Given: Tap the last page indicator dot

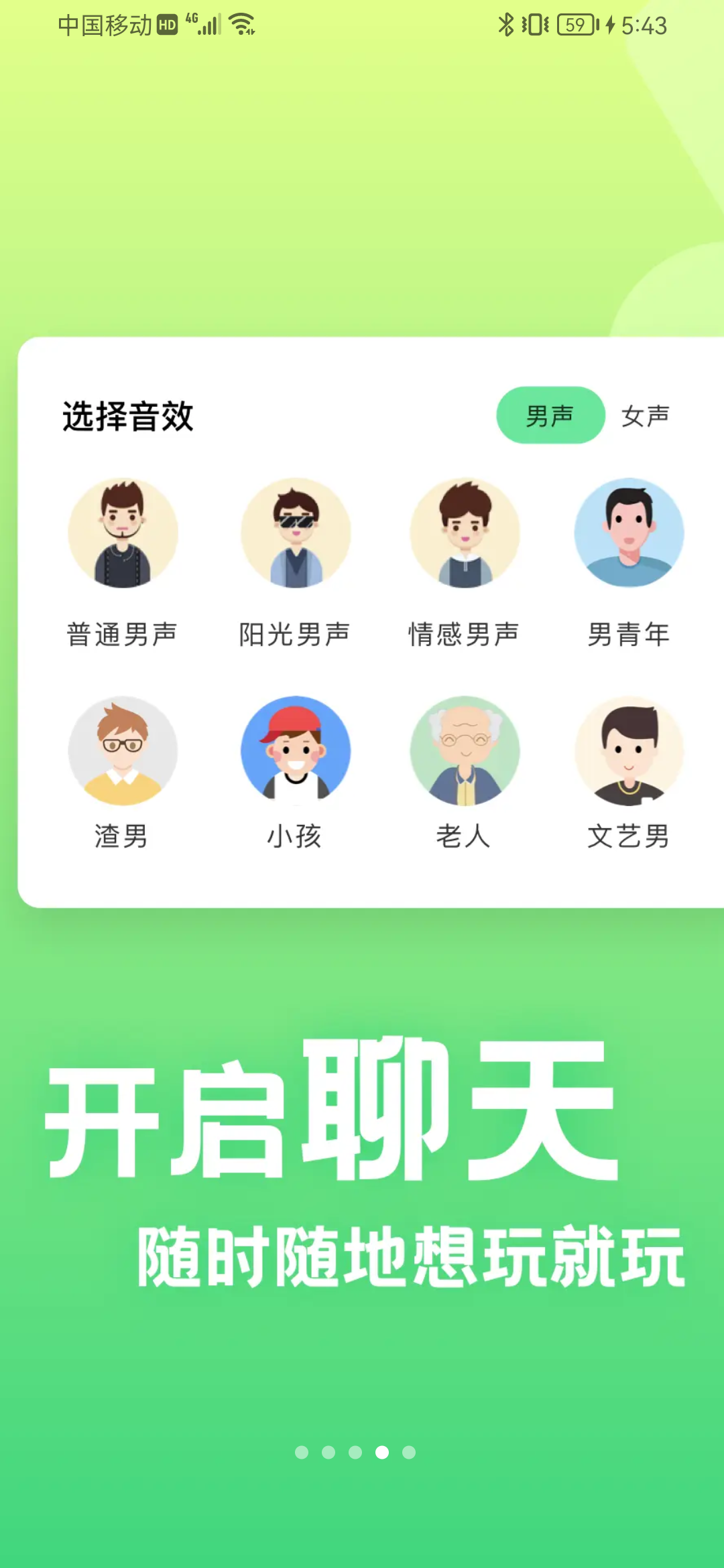Looking at the screenshot, I should pos(409,1452).
